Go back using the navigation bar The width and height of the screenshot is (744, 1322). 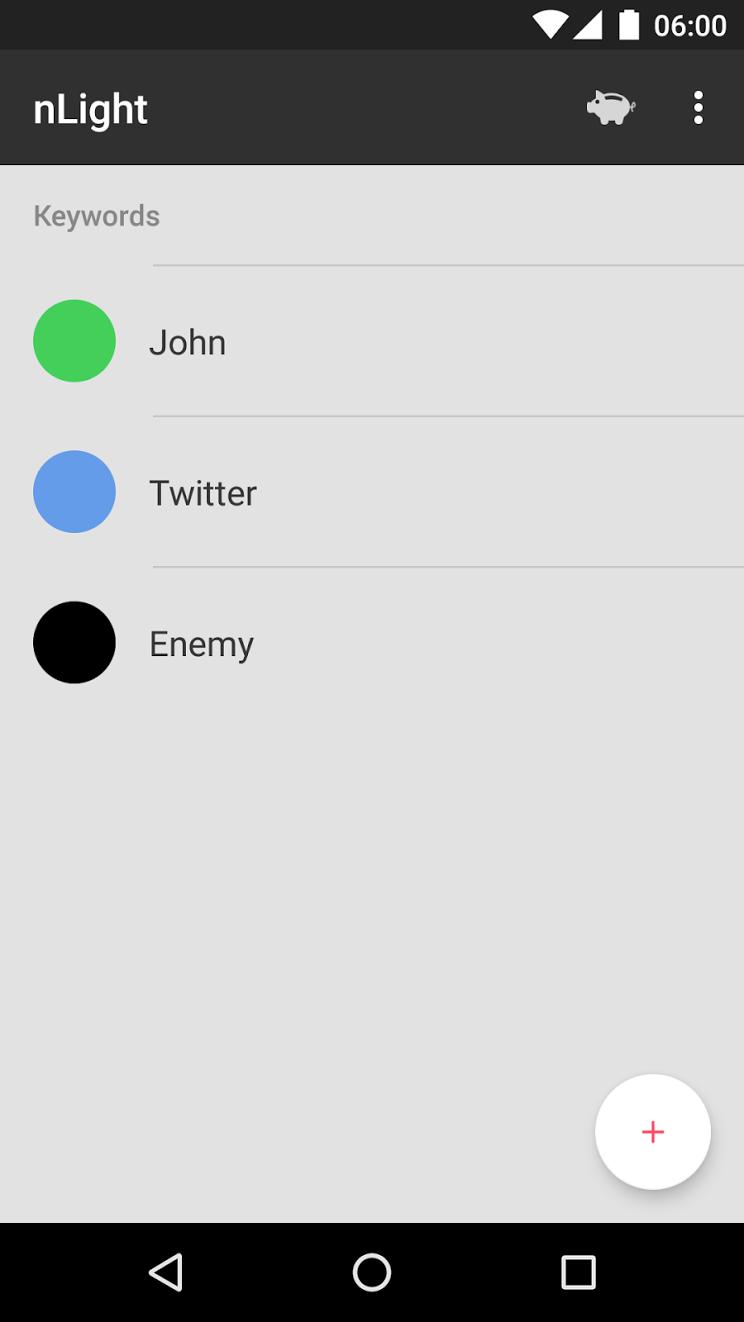(x=166, y=1272)
